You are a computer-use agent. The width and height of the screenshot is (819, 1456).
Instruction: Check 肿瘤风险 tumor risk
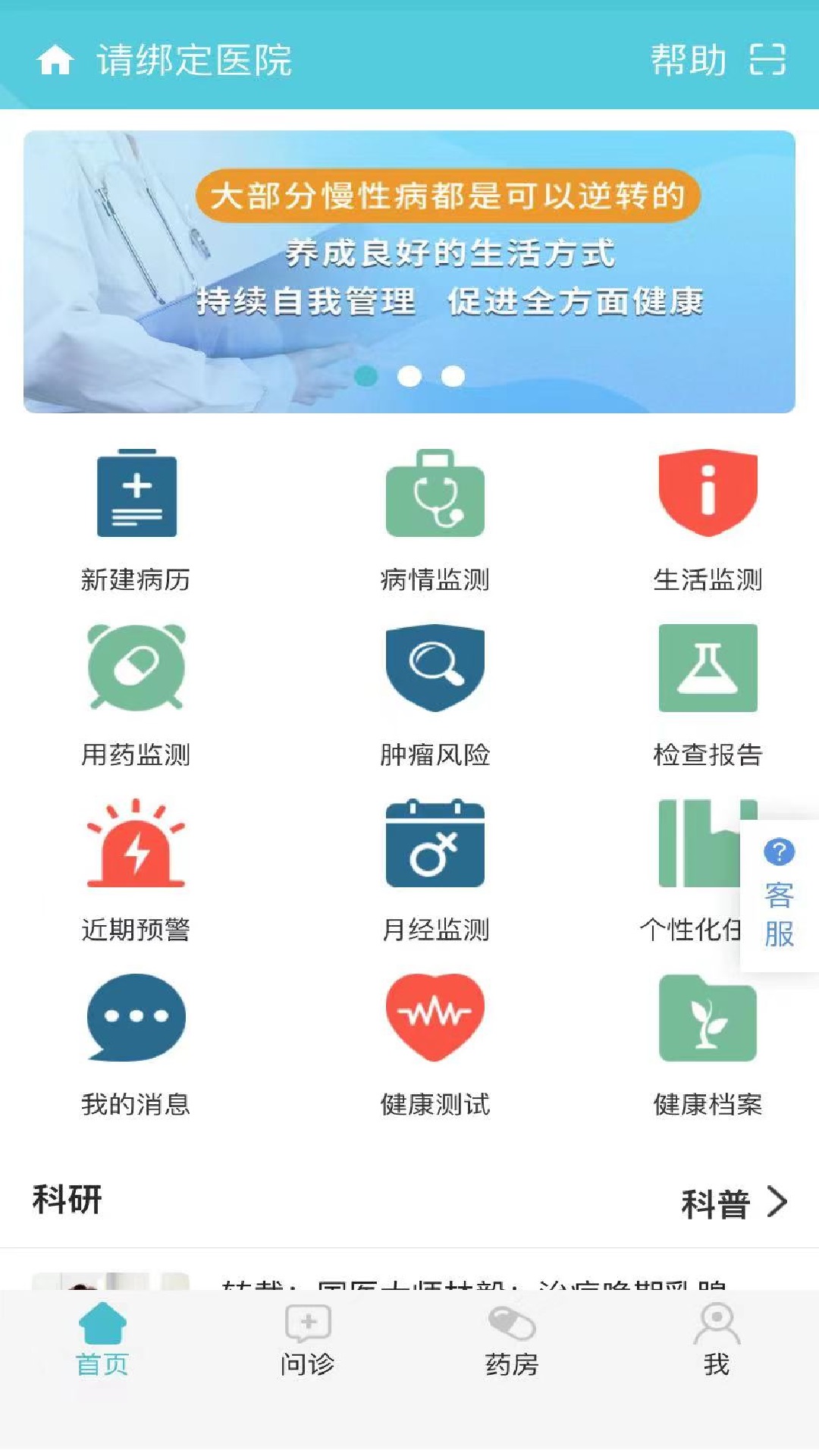tap(435, 694)
